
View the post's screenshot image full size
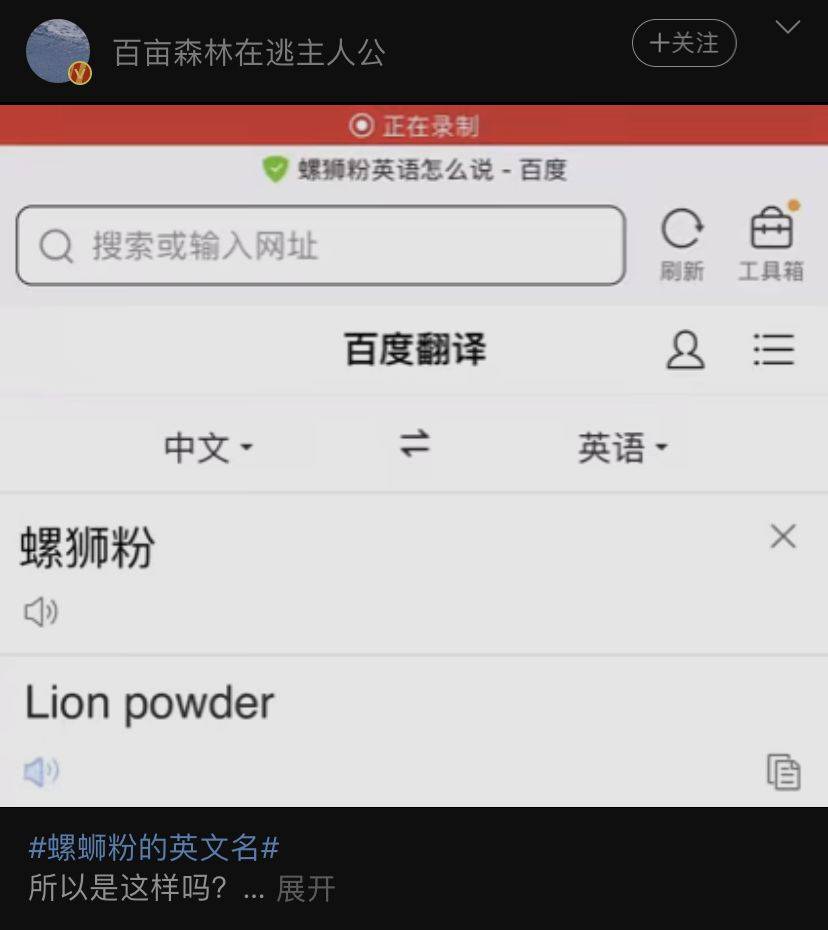tap(414, 455)
